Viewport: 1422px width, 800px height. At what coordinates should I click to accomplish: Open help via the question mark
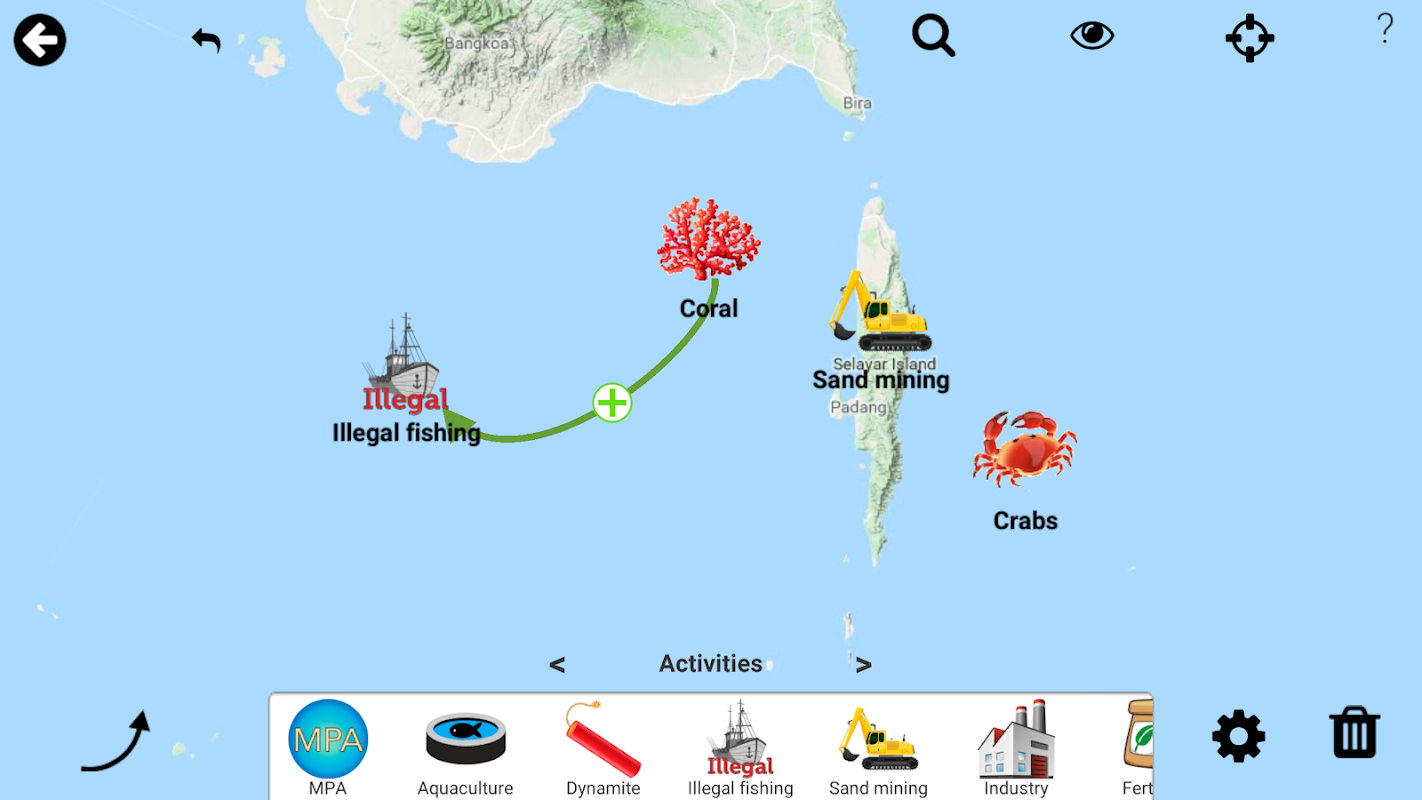pos(1385,28)
